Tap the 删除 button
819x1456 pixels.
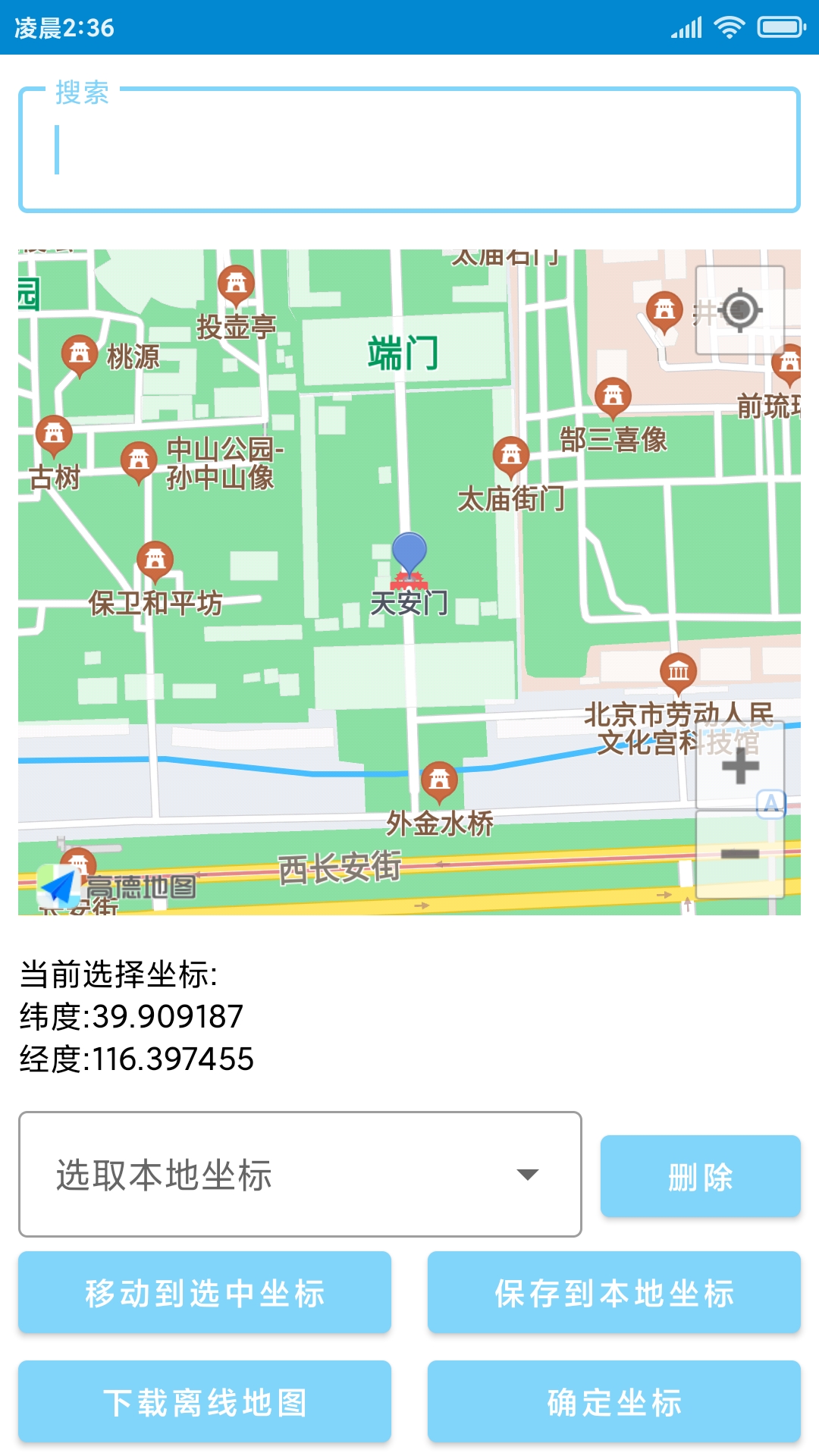pyautogui.click(x=700, y=1176)
